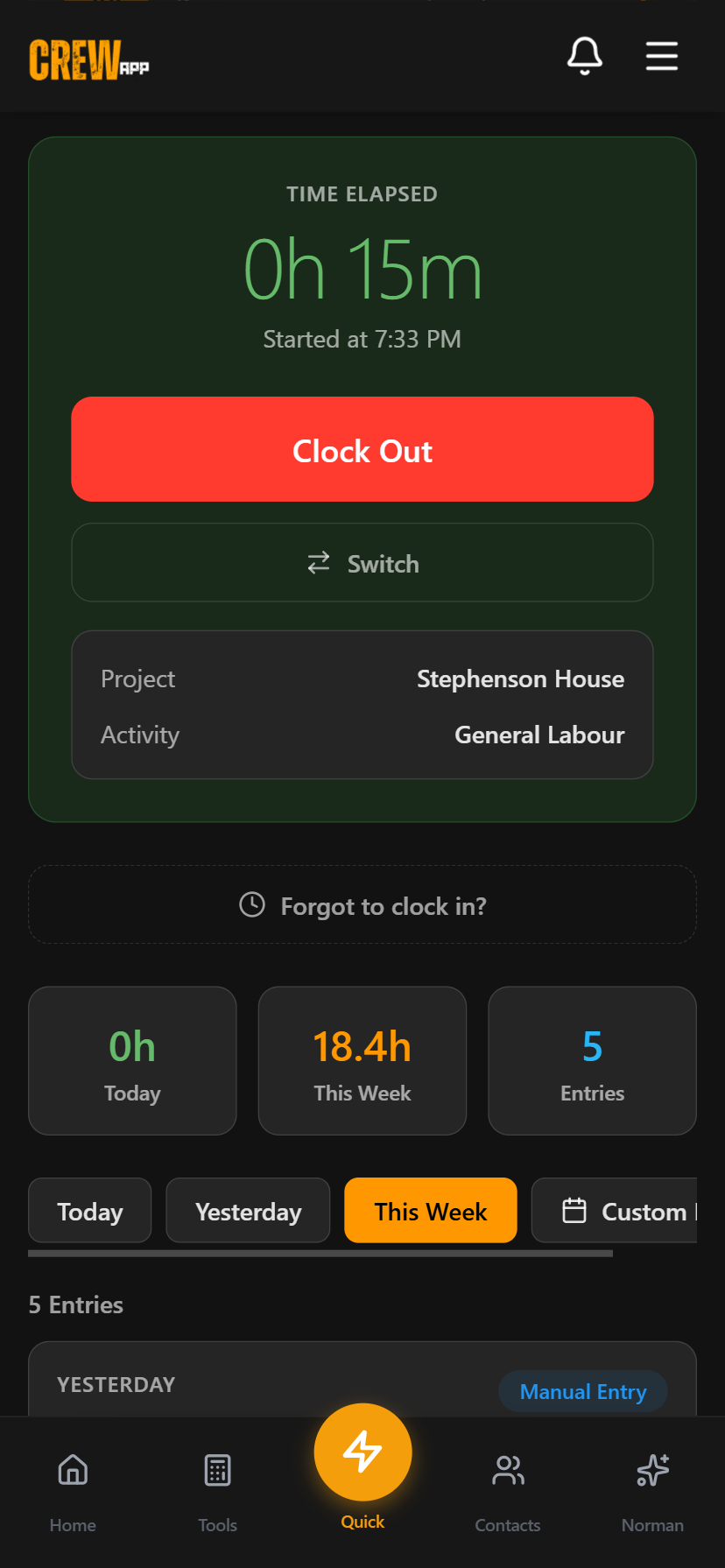Open the Norman assistant tab

click(x=652, y=1487)
